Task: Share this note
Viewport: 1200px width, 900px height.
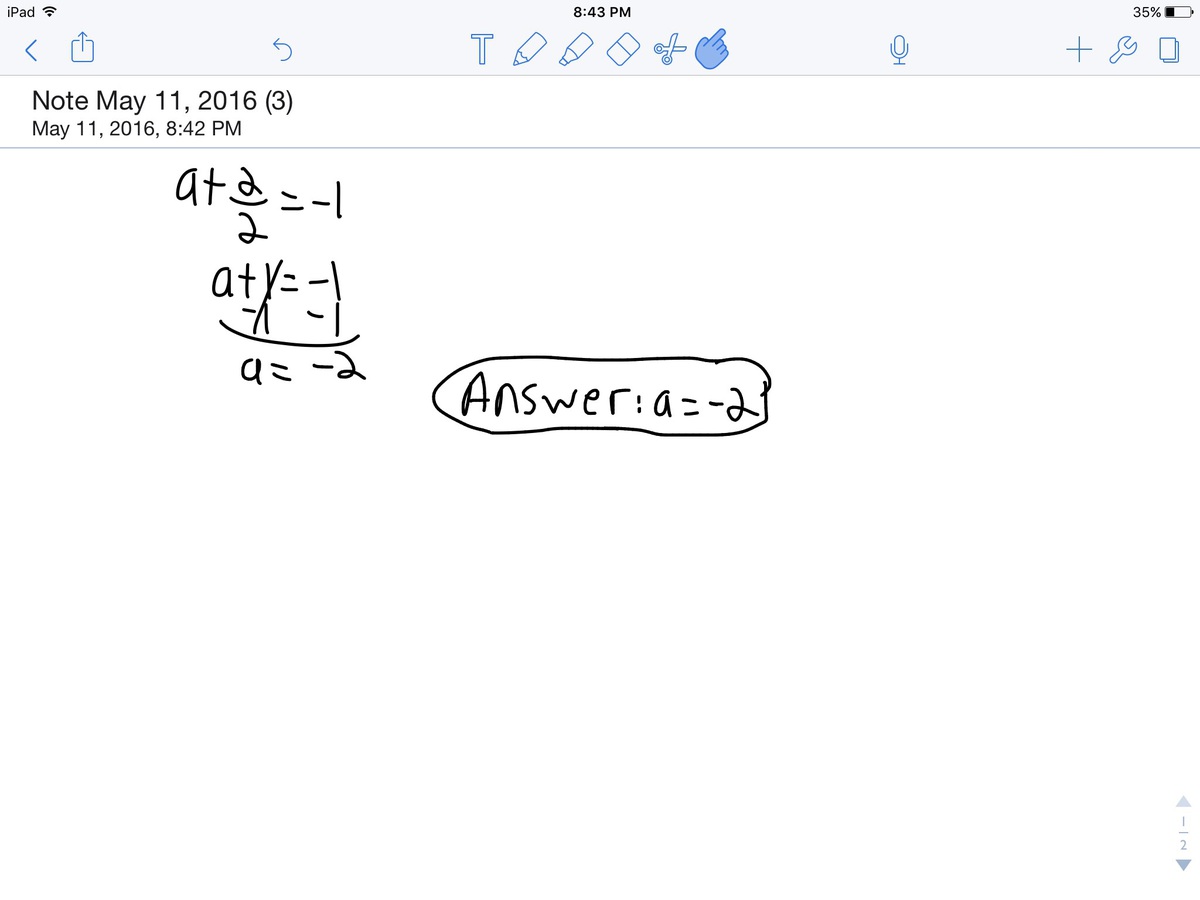Action: click(x=84, y=48)
